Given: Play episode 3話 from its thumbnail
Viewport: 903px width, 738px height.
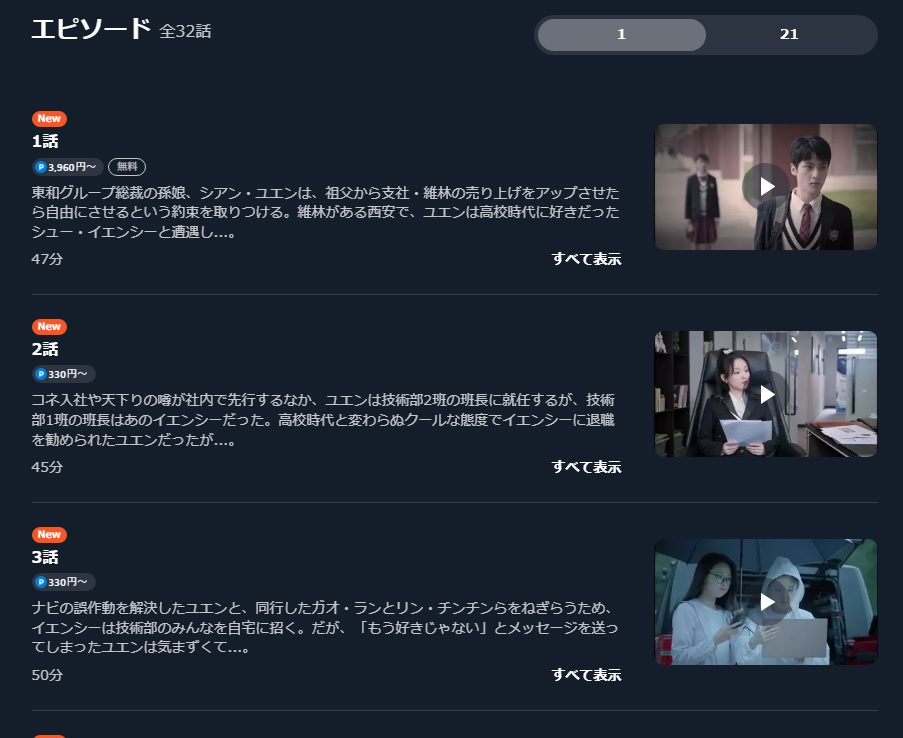Looking at the screenshot, I should pos(766,602).
